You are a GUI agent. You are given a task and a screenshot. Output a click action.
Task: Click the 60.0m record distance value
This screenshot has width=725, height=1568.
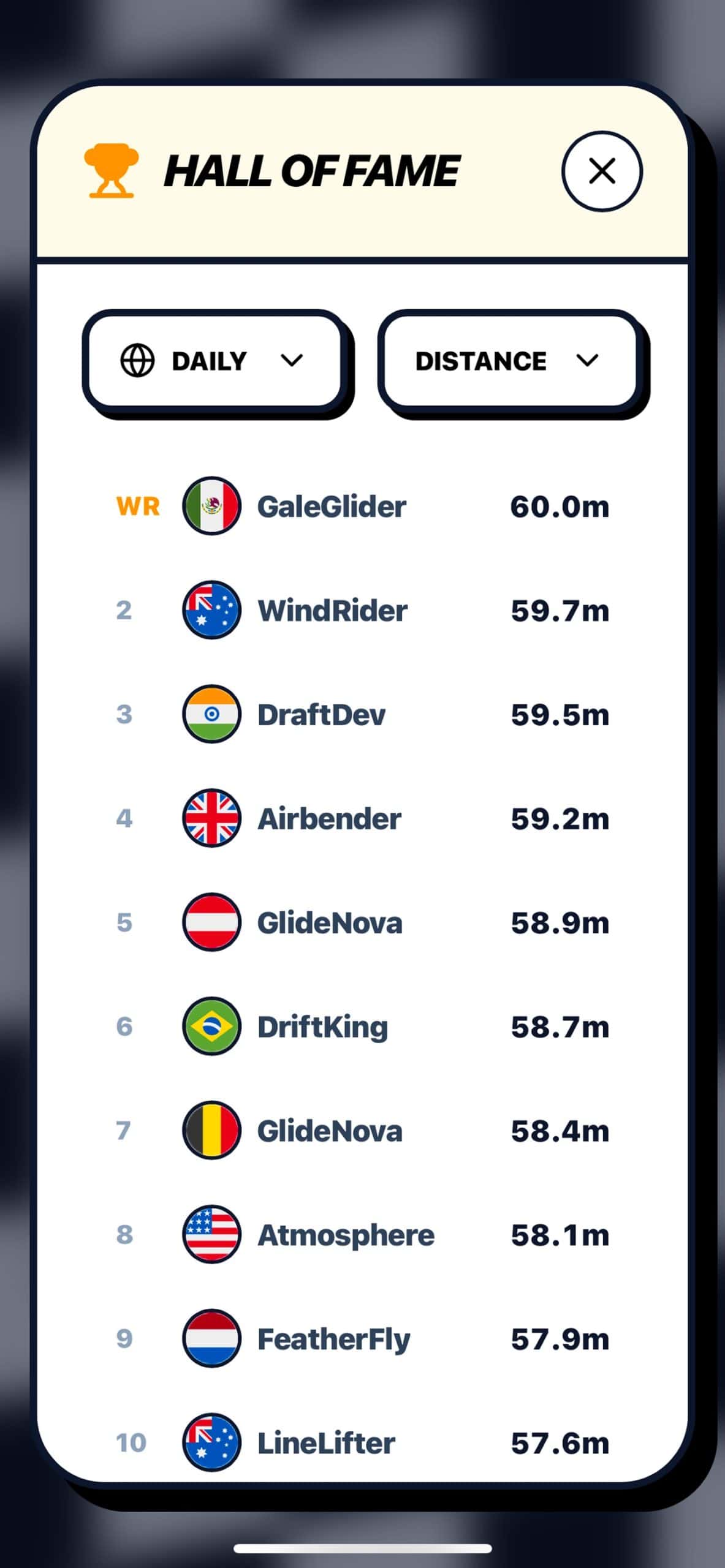pyautogui.click(x=561, y=506)
